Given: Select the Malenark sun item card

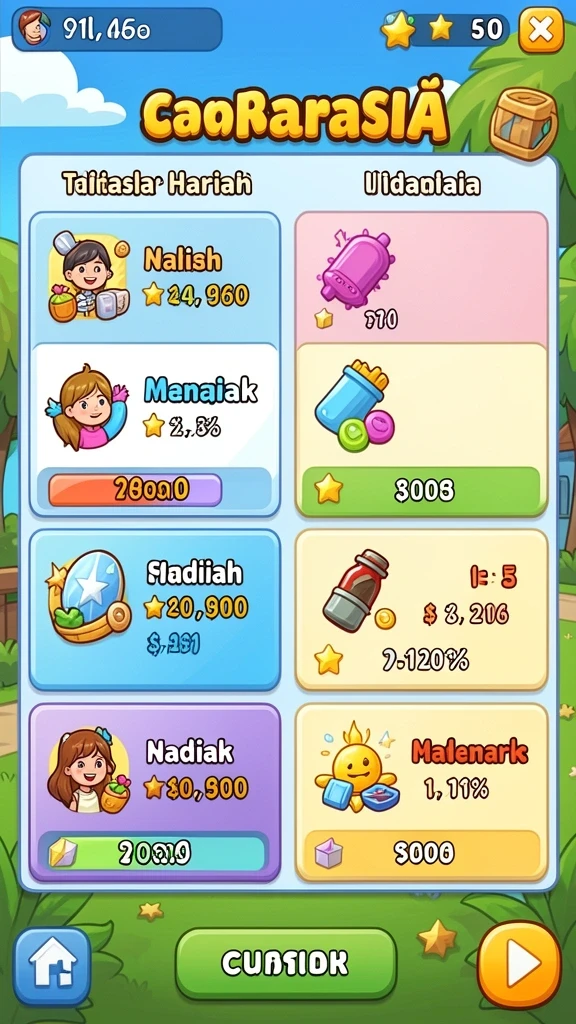Looking at the screenshot, I should tap(421, 792).
